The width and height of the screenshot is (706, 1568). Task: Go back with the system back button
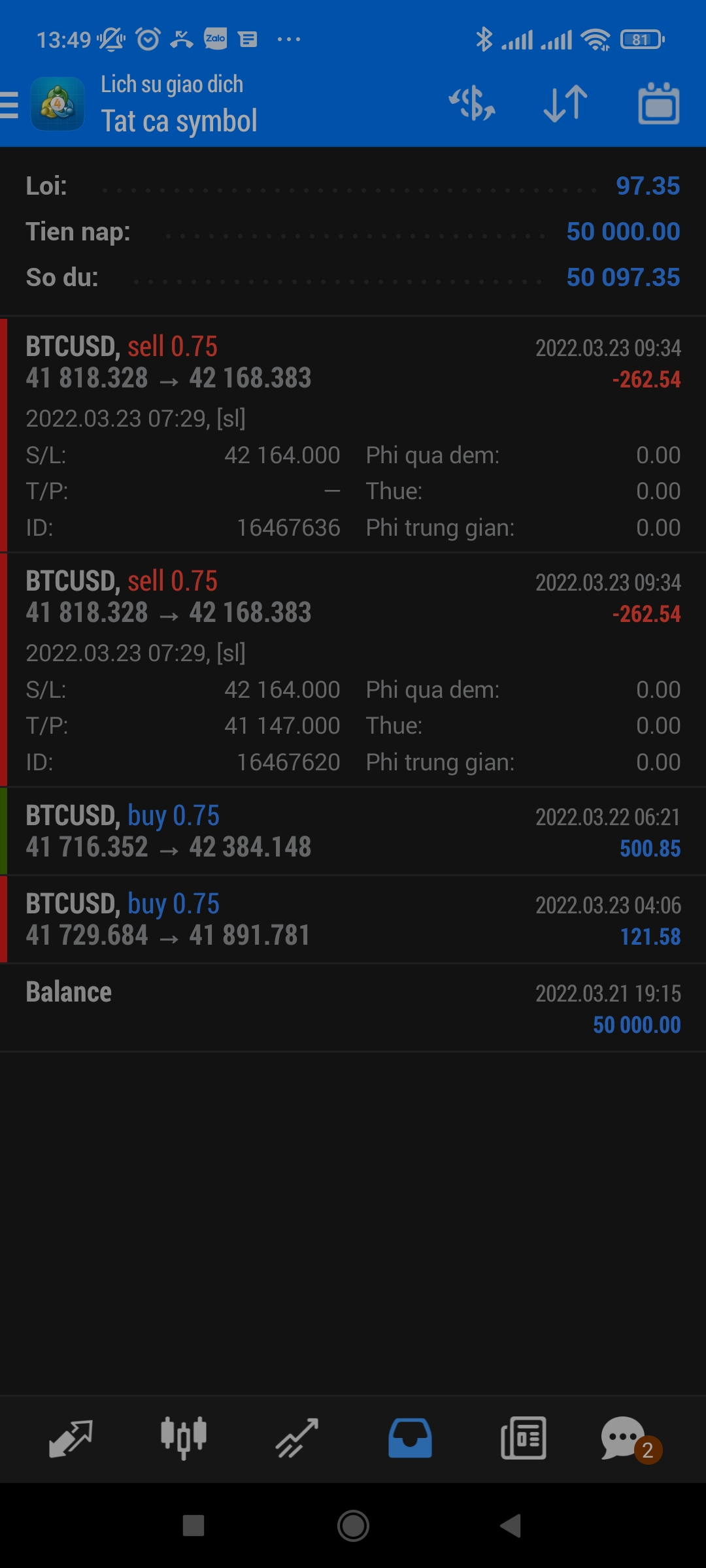pos(511,1526)
